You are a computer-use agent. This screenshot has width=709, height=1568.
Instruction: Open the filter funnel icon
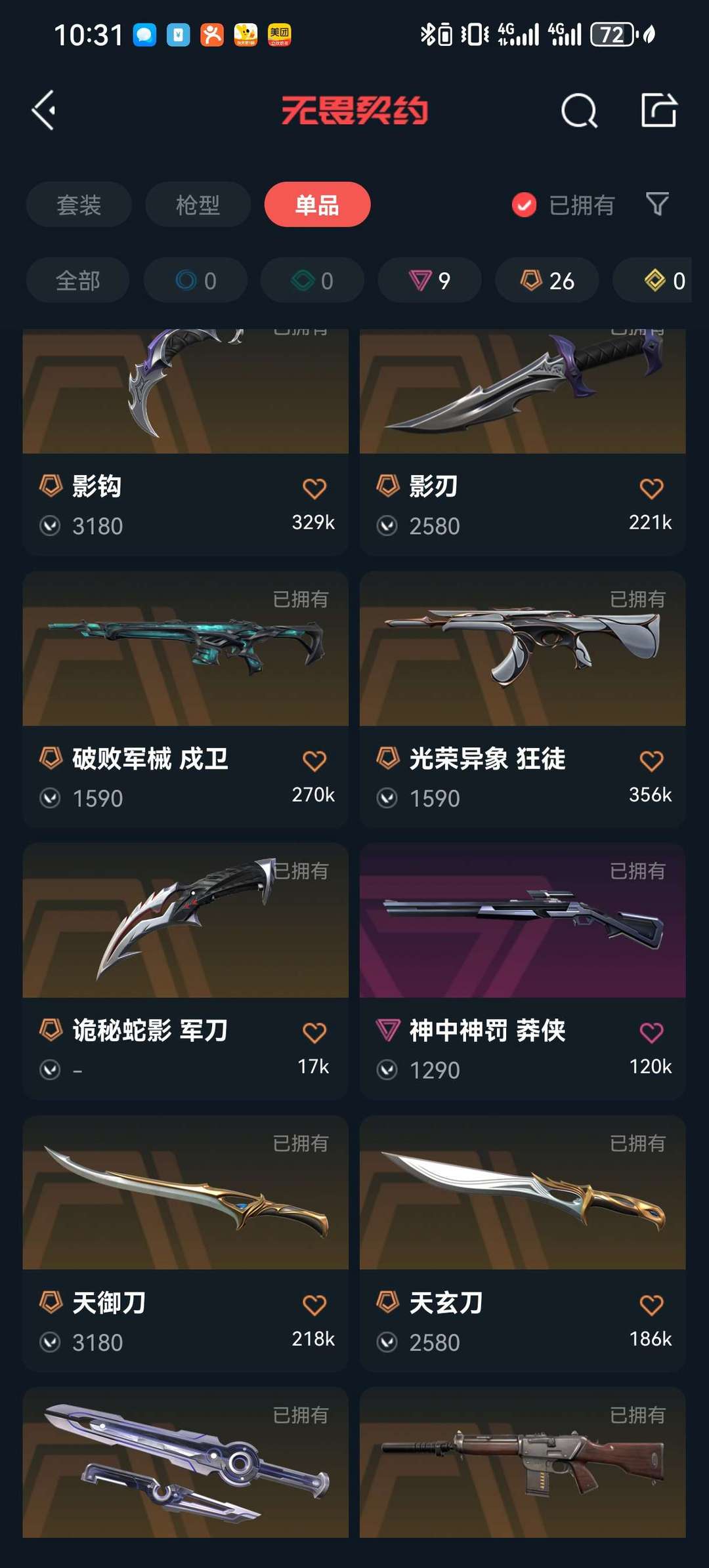point(657,204)
